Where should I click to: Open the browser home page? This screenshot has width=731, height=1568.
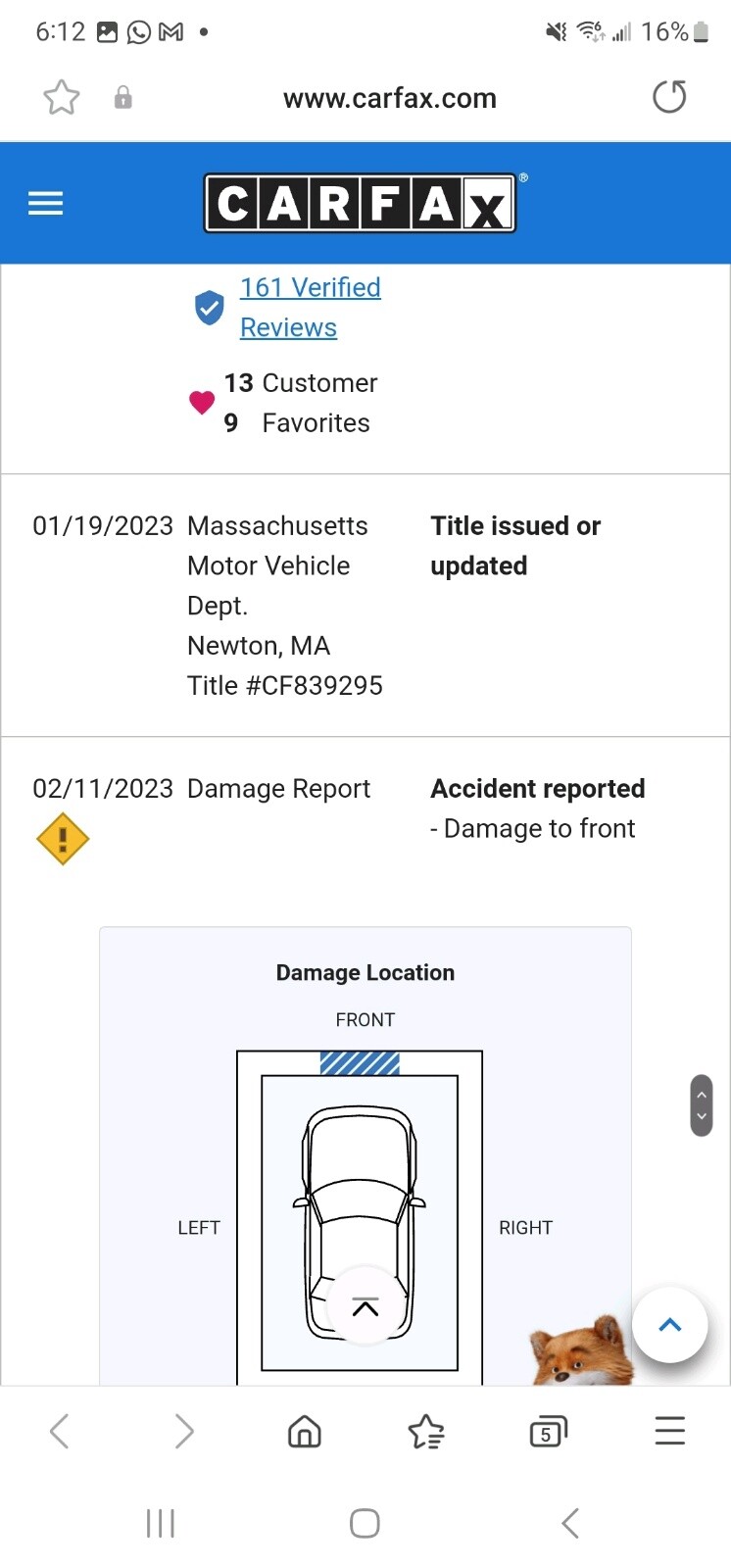pyautogui.click(x=305, y=1432)
